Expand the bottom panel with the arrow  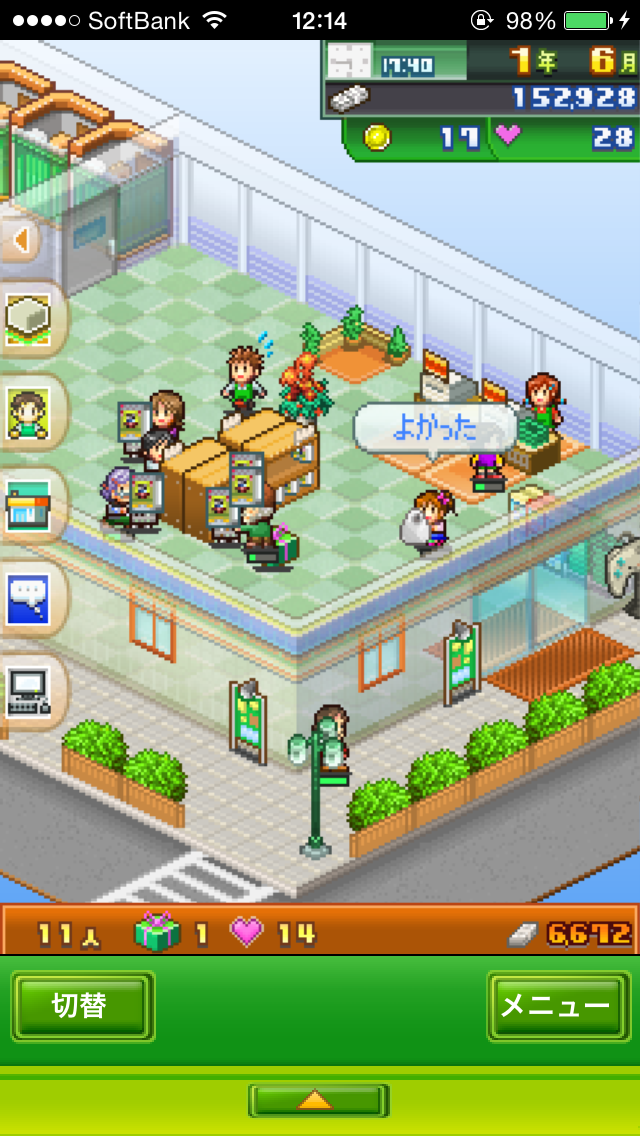318,1100
